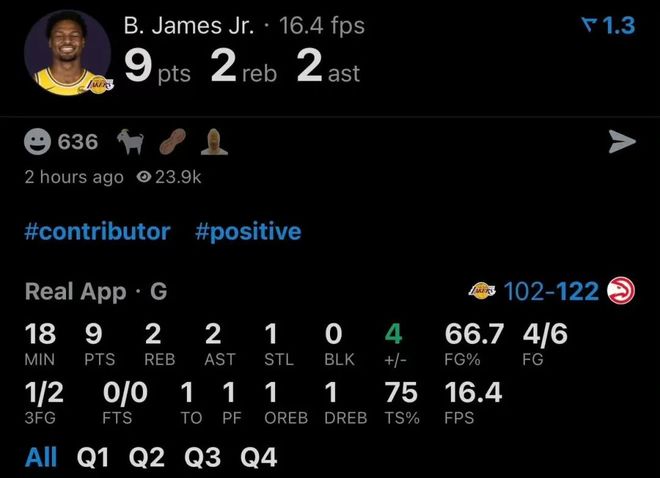React with the smiley face emoji

click(x=37, y=142)
